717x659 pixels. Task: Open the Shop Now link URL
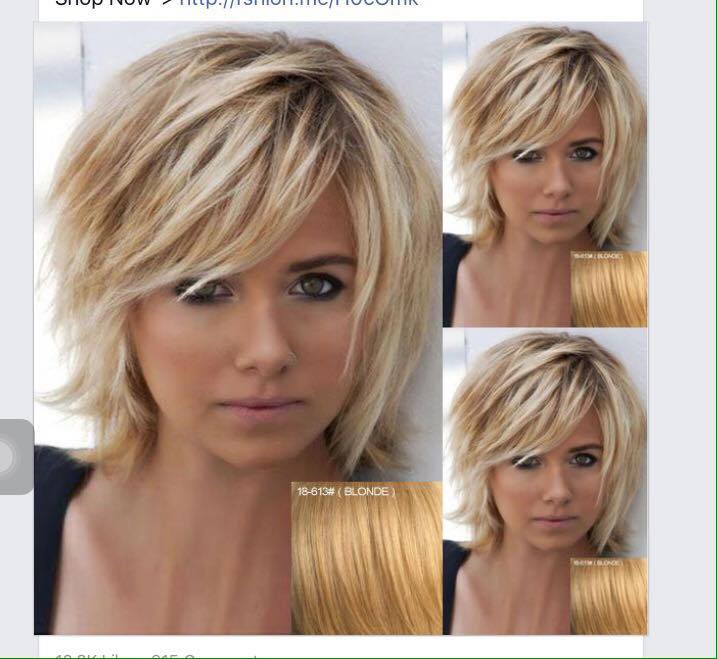pyautogui.click(x=298, y=4)
